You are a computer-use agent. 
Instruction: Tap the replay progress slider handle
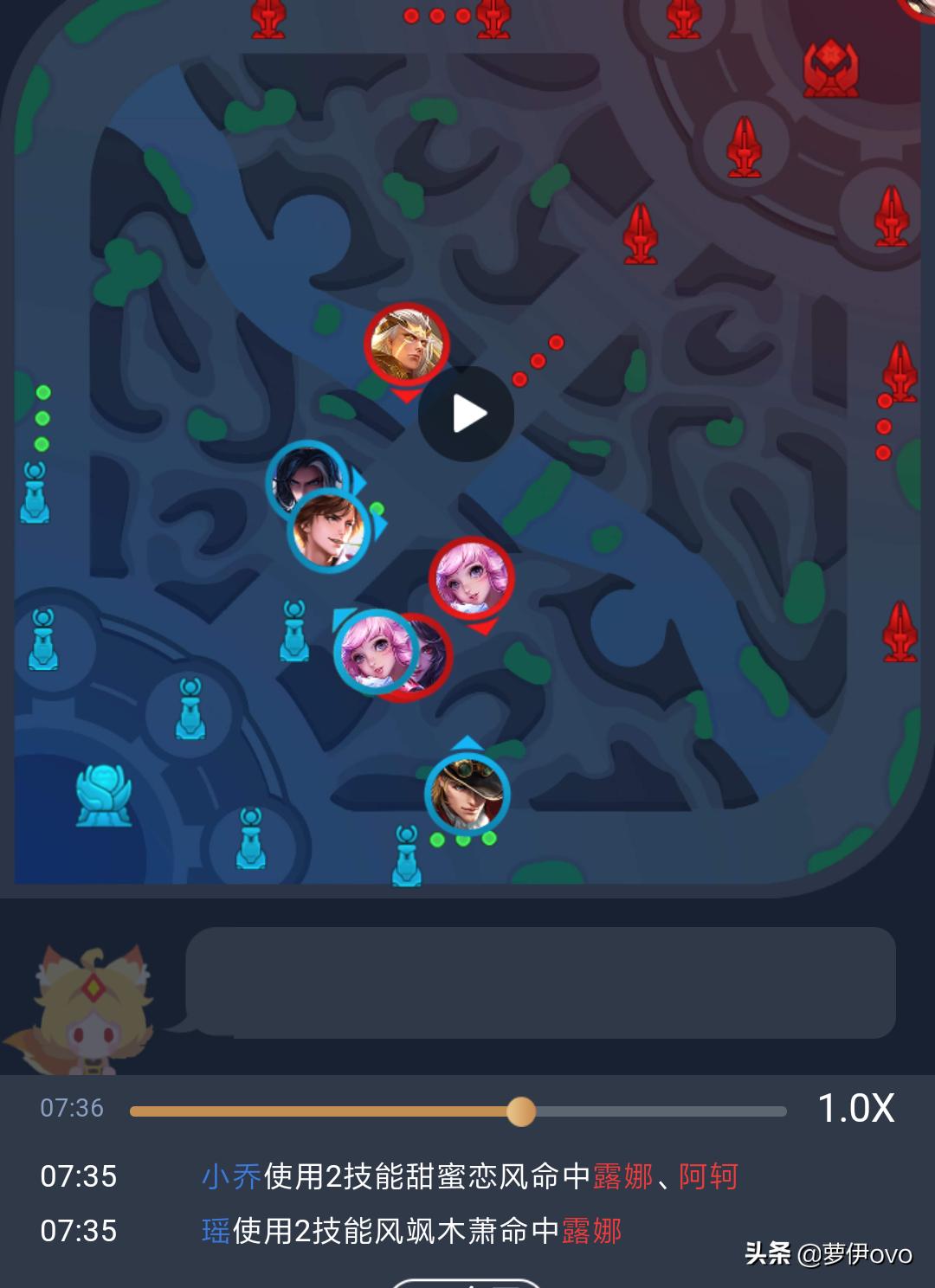pyautogui.click(x=521, y=1111)
